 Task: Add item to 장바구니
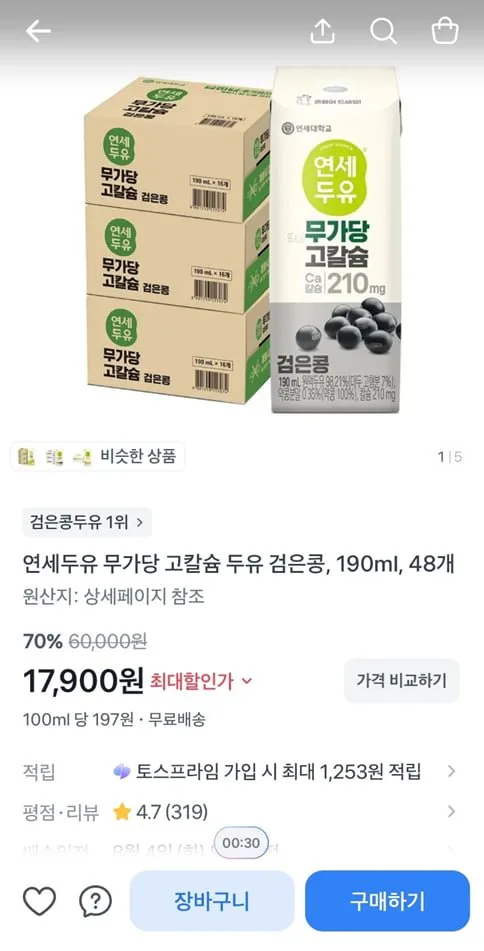coord(212,901)
